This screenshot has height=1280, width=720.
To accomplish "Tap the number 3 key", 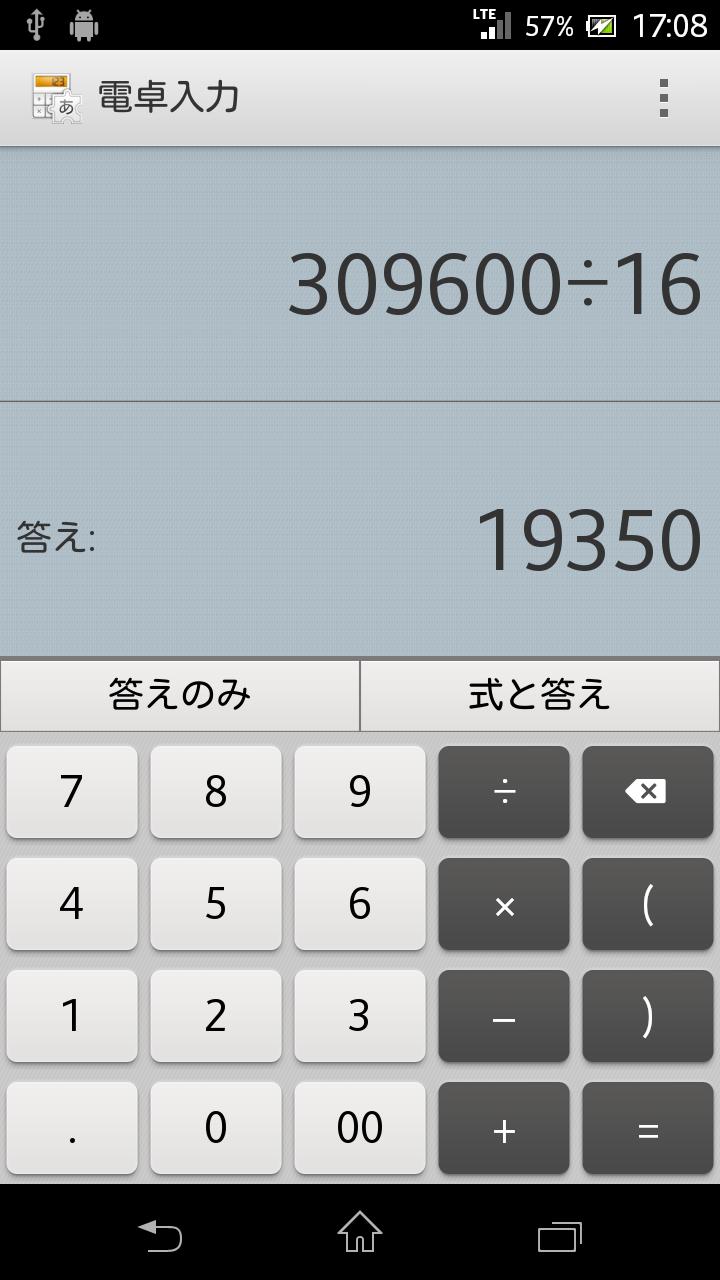I will pyautogui.click(x=360, y=1016).
